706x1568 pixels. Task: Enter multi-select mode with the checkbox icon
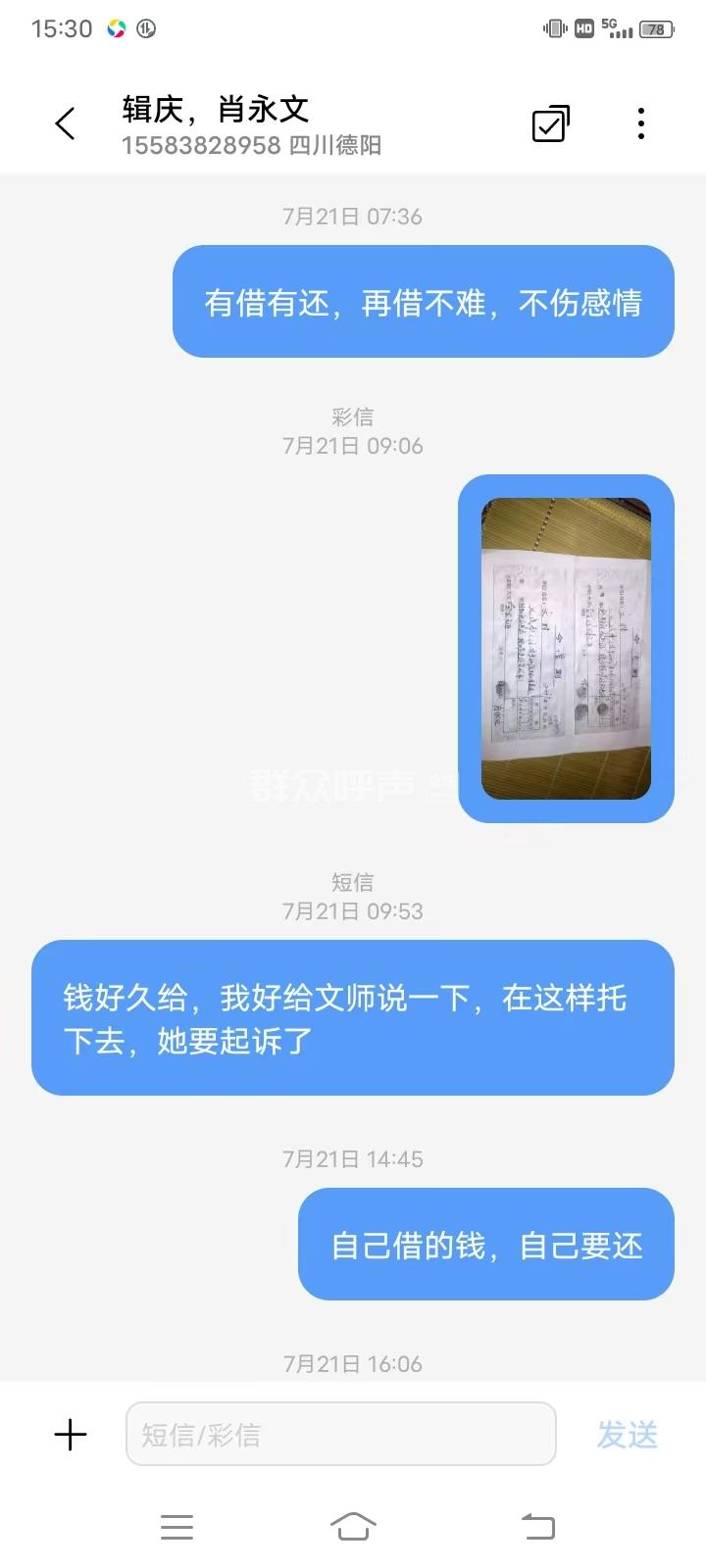(550, 123)
